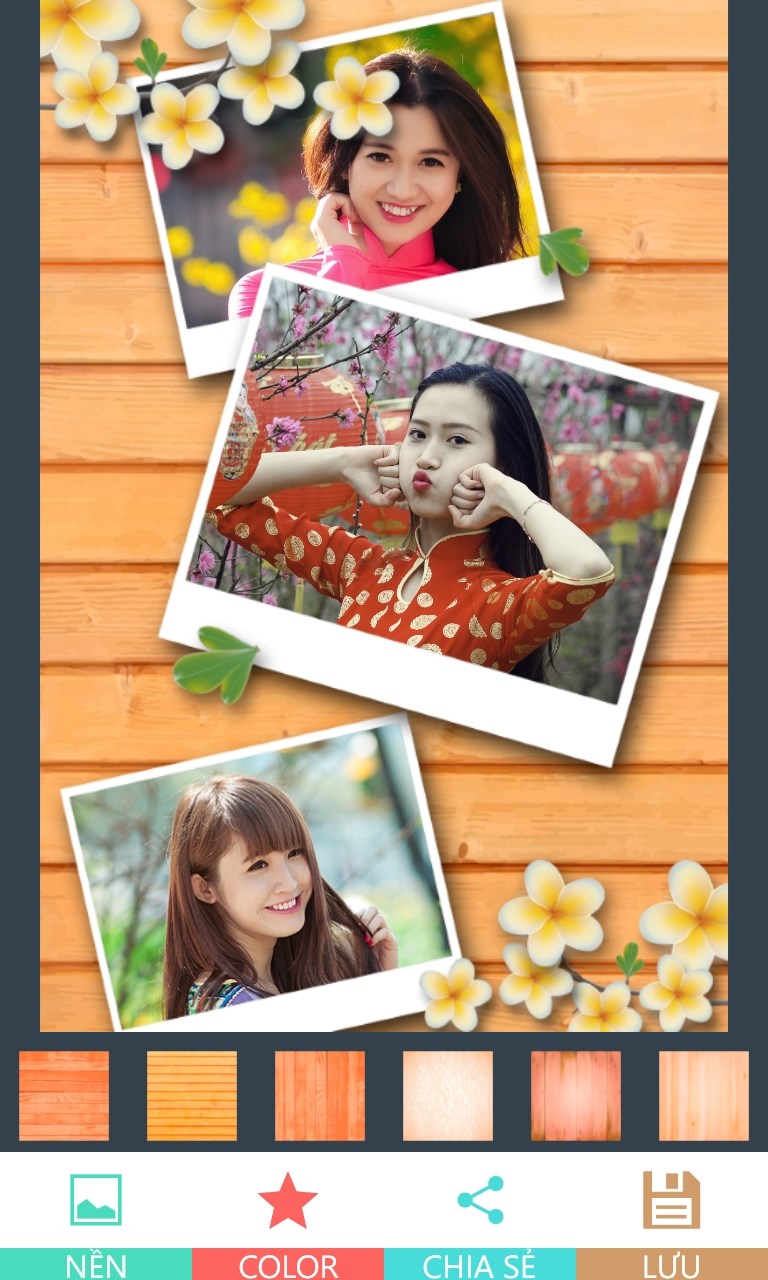Screen dimensions: 768x1280
Task: Select the red-orange horizontal plank background
Action: click(x=64, y=1095)
